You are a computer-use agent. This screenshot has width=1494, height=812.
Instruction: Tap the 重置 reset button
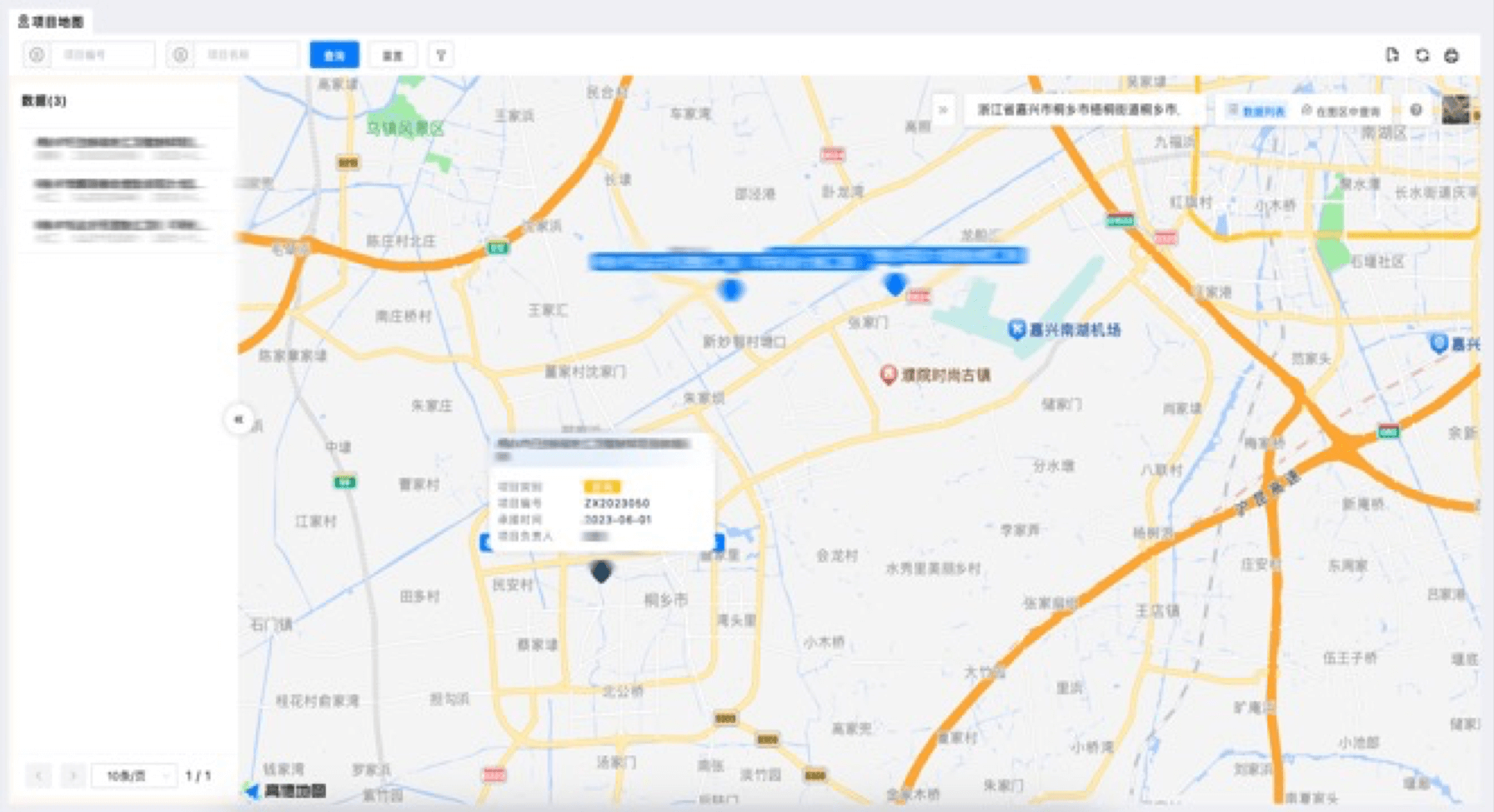(x=393, y=55)
